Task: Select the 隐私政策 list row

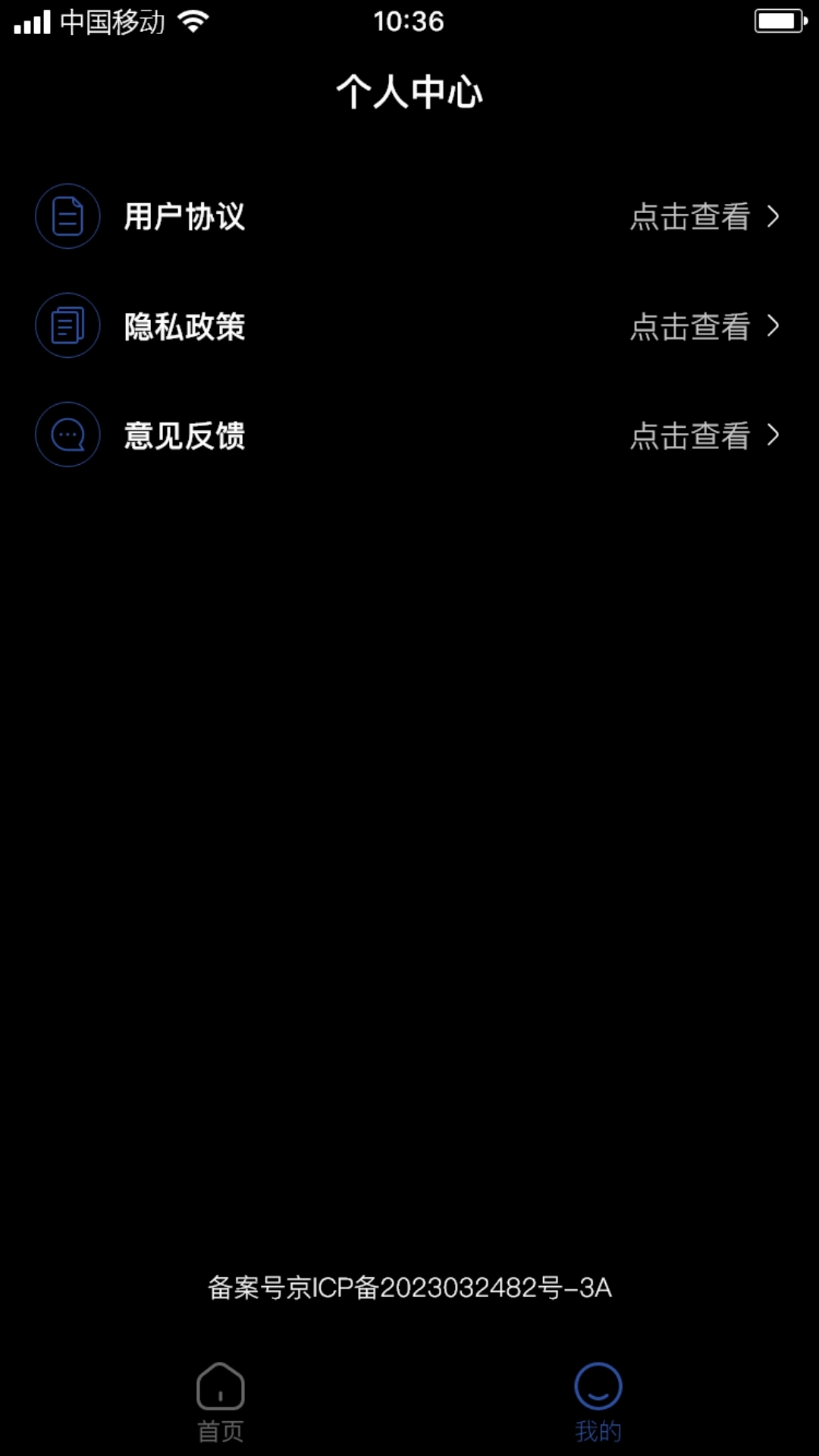Action: tap(409, 327)
